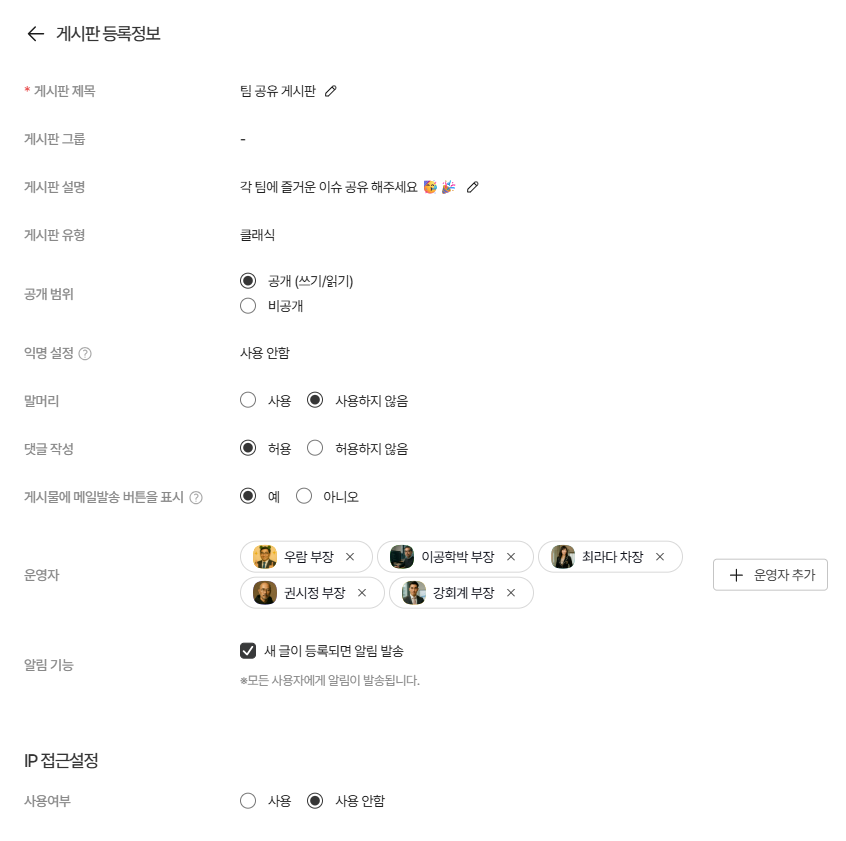Uncheck 새 글이 등록되면 알림 발송
The width and height of the screenshot is (846, 841).
click(x=249, y=651)
